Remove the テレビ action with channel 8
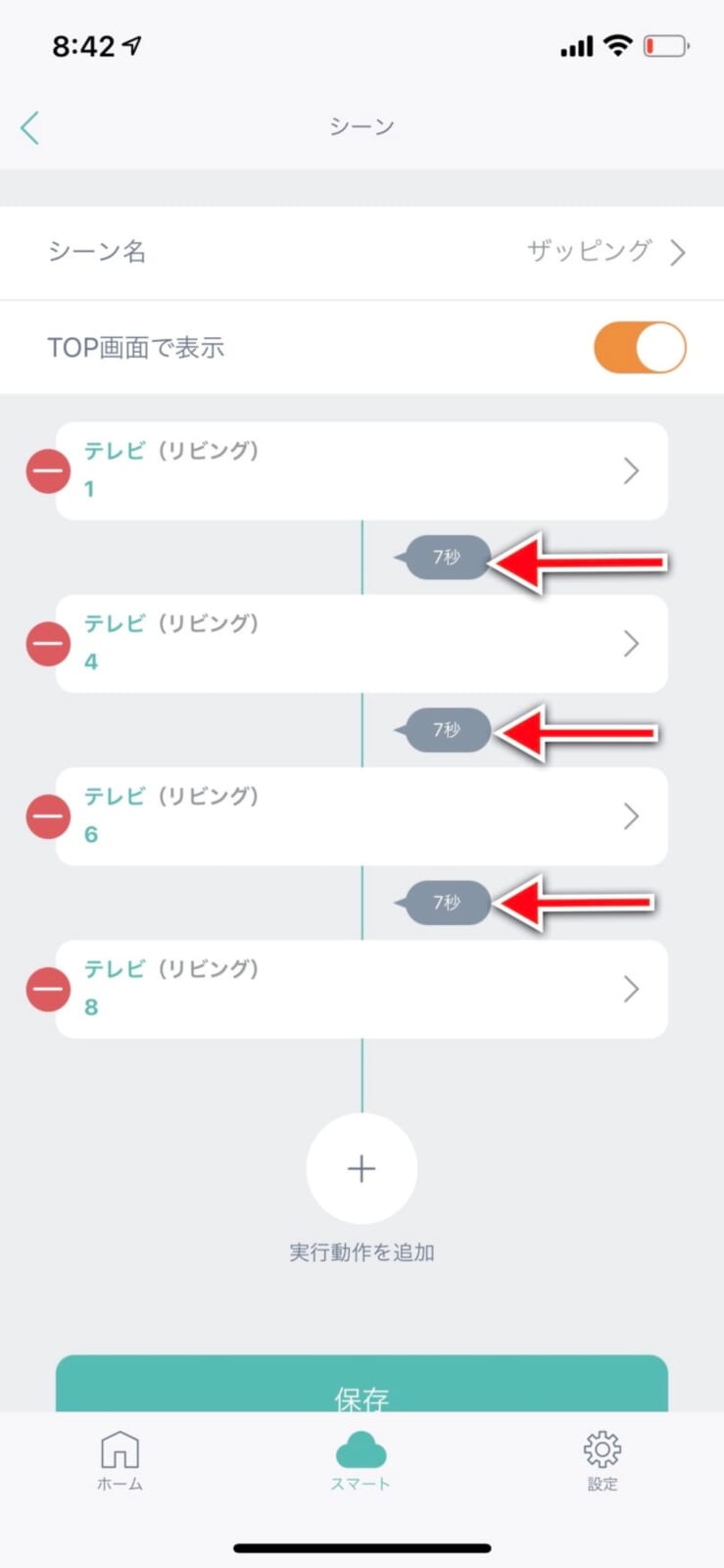This screenshot has width=724, height=1568. (x=48, y=989)
